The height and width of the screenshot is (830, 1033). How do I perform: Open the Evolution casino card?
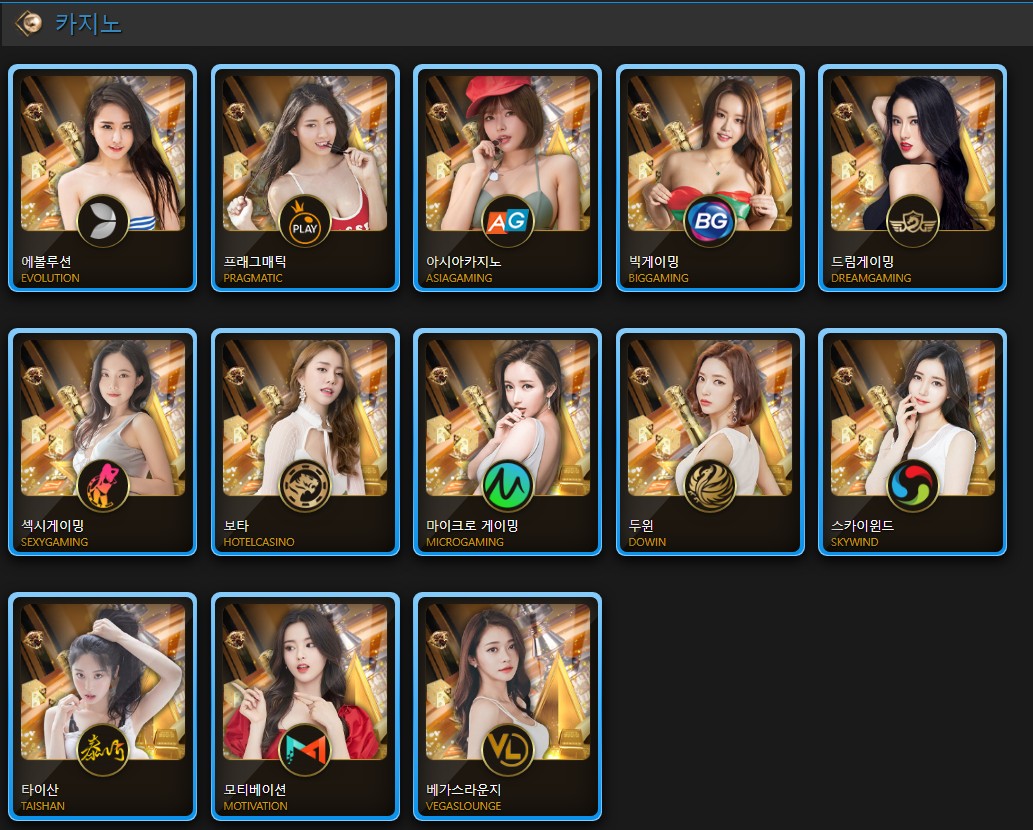(102, 178)
